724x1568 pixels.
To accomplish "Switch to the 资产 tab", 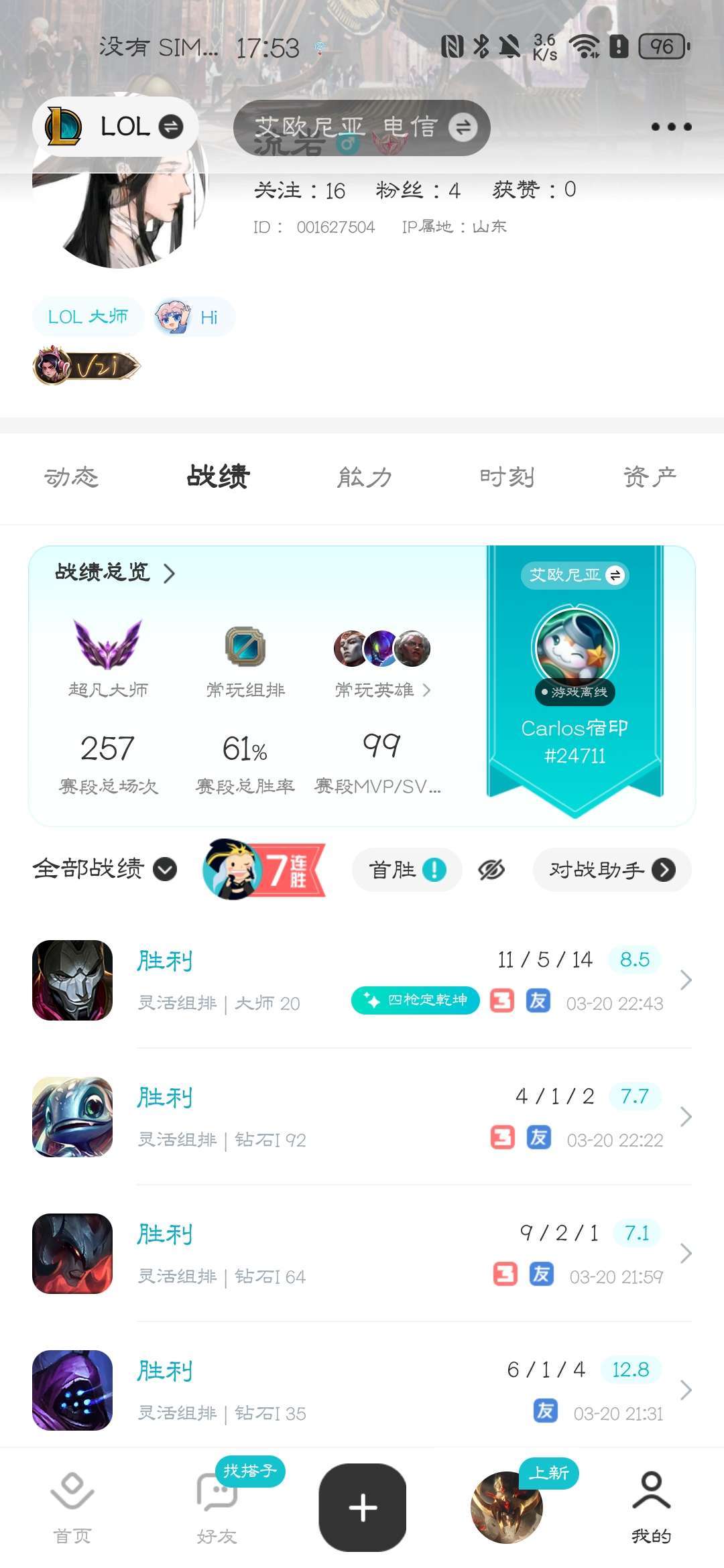I will pos(650,477).
